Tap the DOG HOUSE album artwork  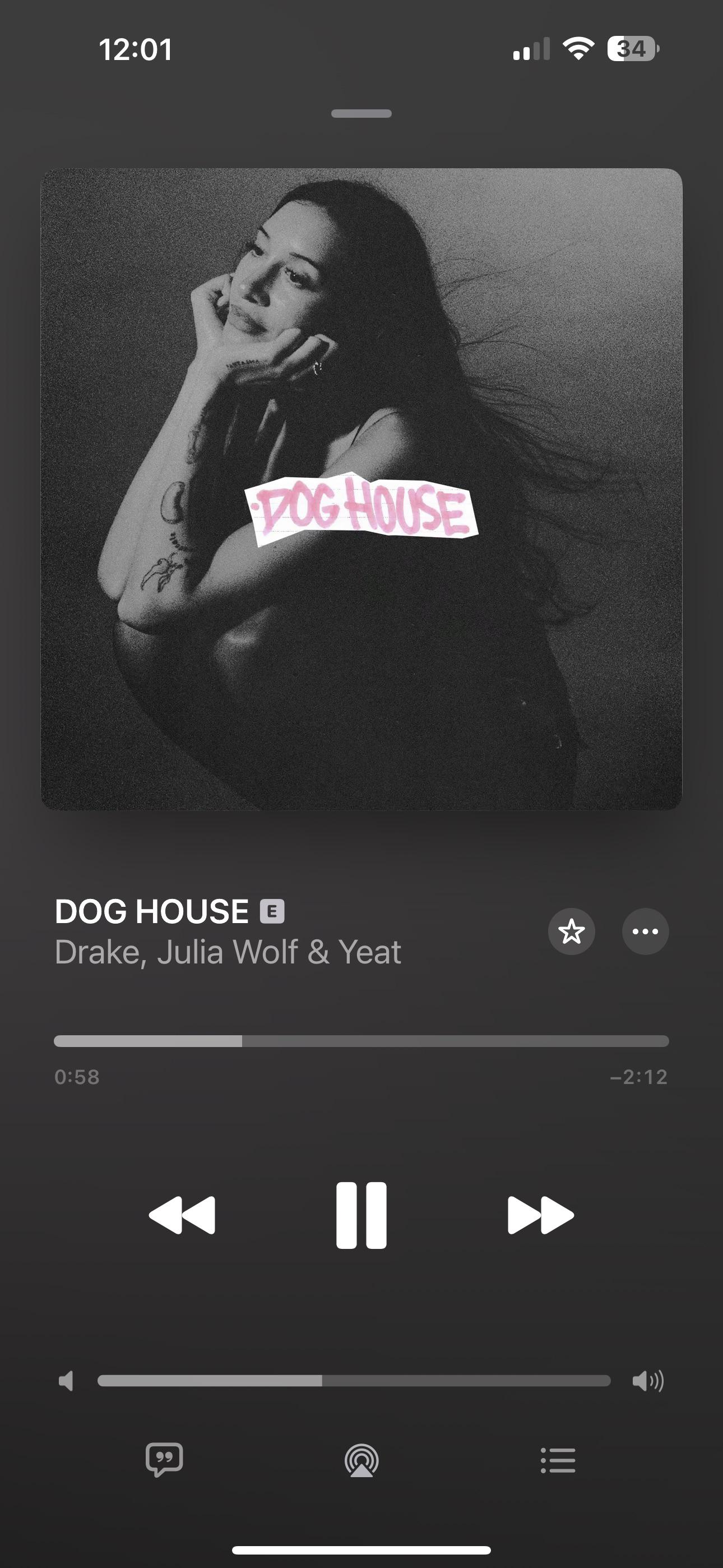pos(361,489)
